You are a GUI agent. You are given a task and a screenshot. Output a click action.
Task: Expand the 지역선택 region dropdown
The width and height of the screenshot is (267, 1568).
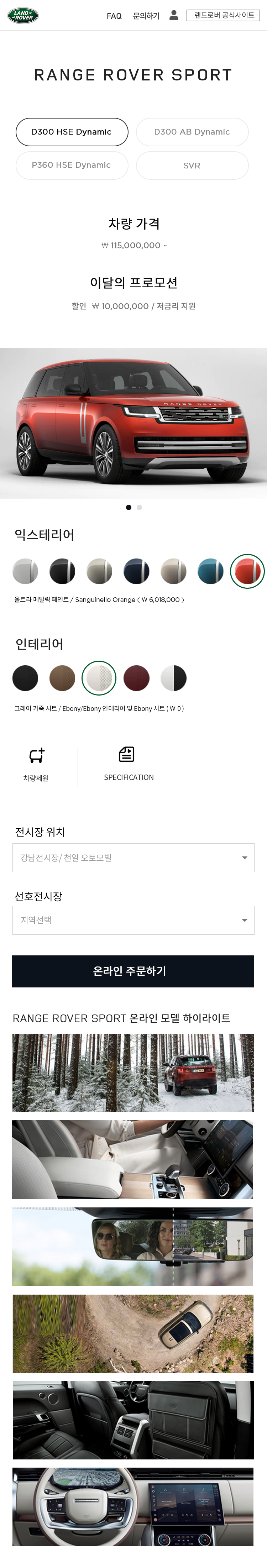tap(133, 921)
